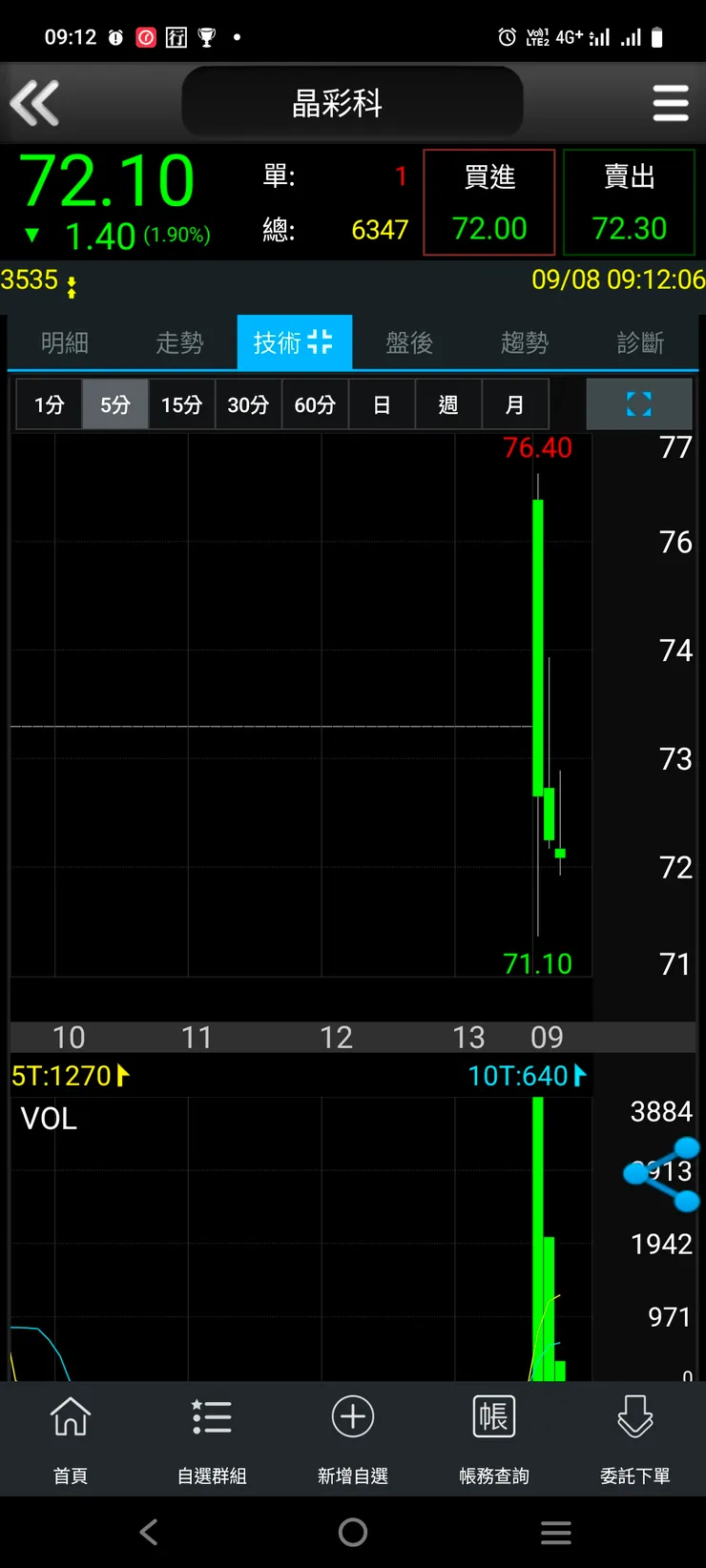The image size is (706, 1568).
Task: Select the 1分 chart interval
Action: click(49, 404)
